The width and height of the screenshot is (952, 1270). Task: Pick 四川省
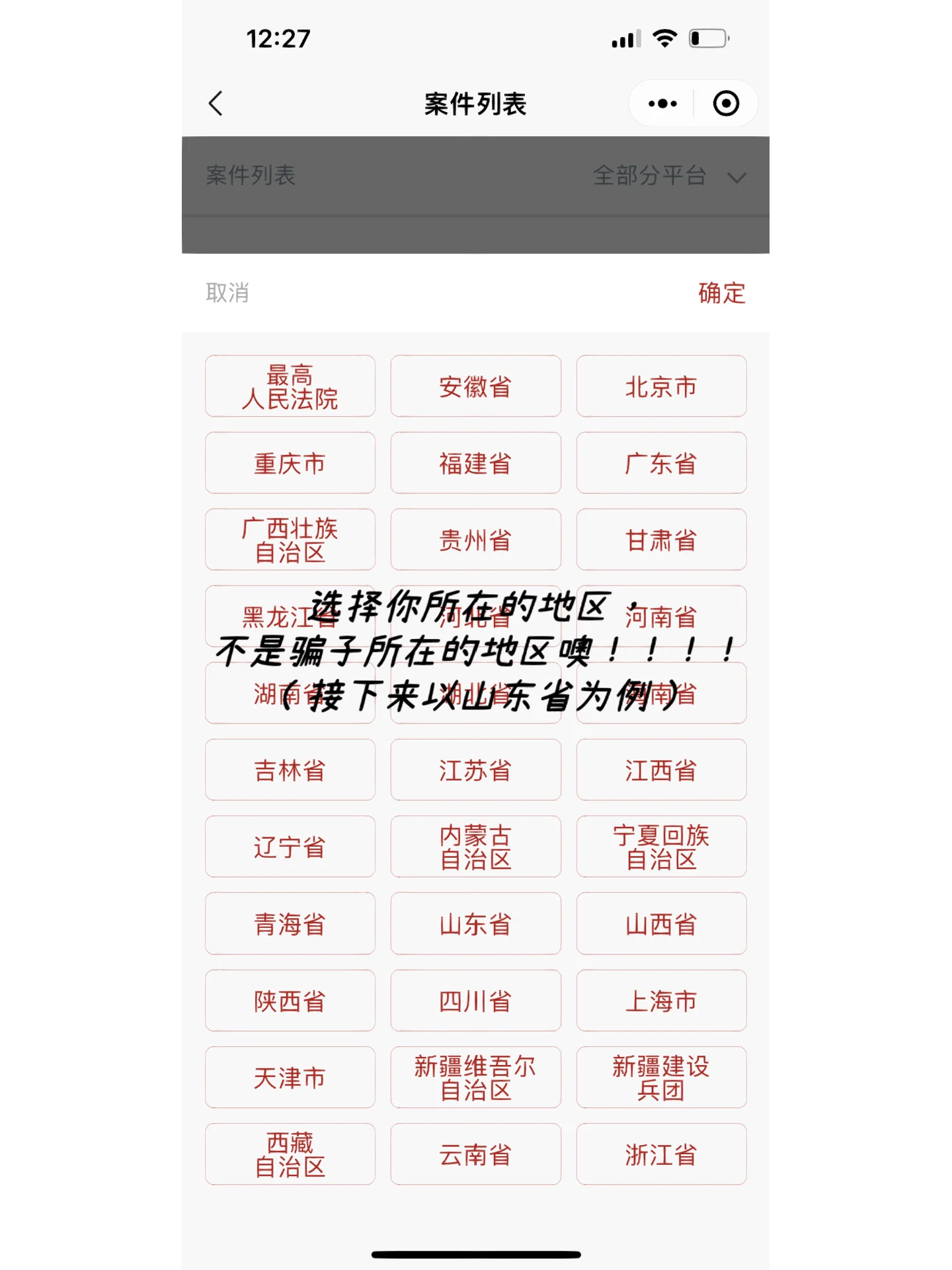point(475,1001)
